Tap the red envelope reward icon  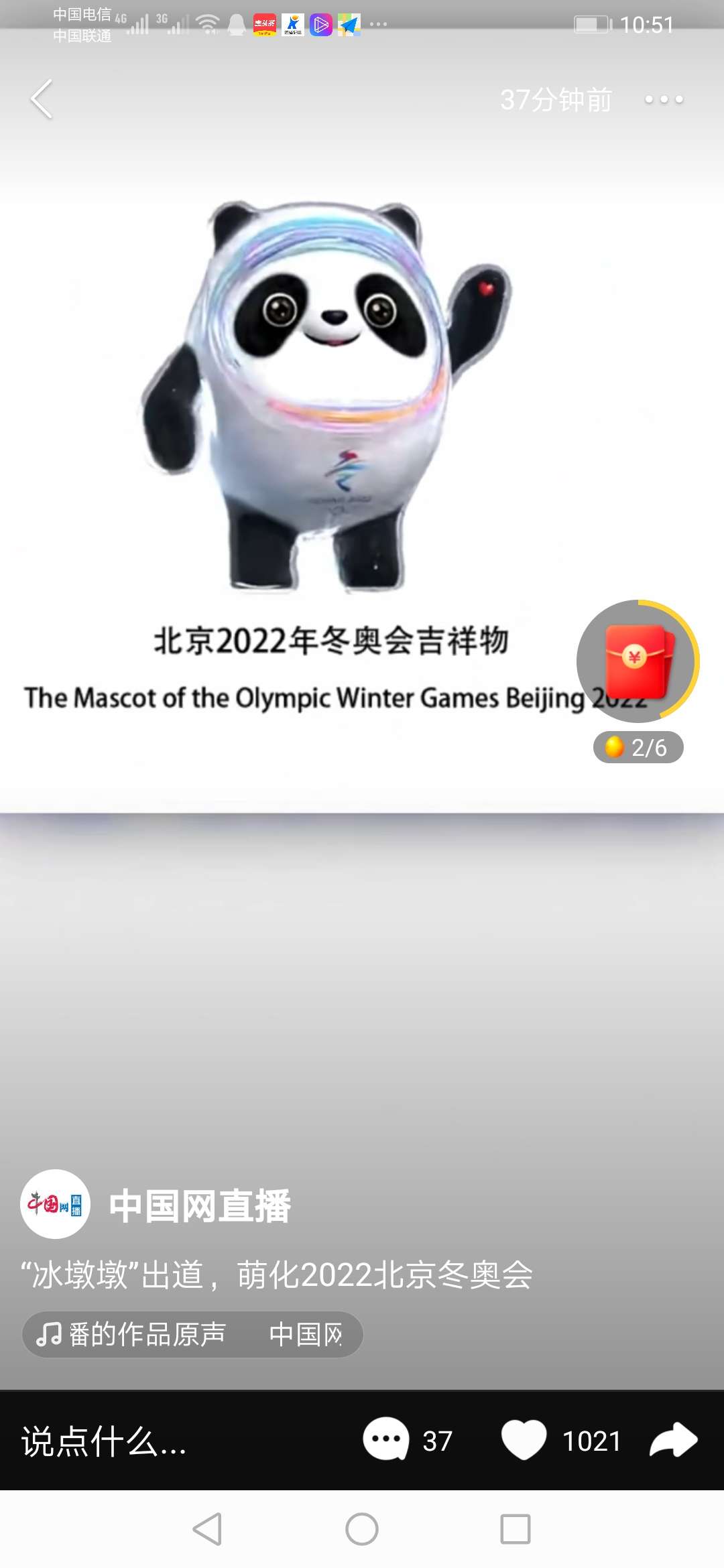638,661
